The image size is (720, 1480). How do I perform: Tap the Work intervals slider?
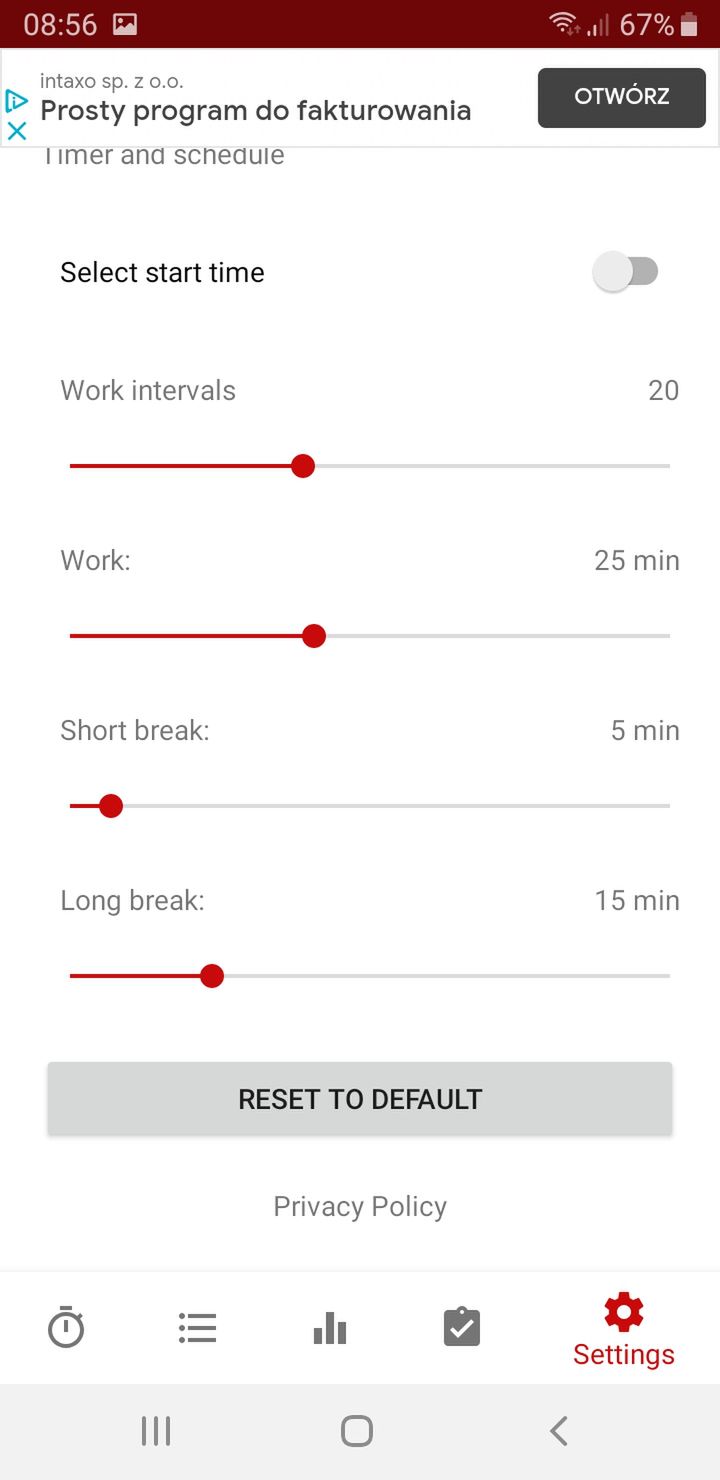click(369, 466)
